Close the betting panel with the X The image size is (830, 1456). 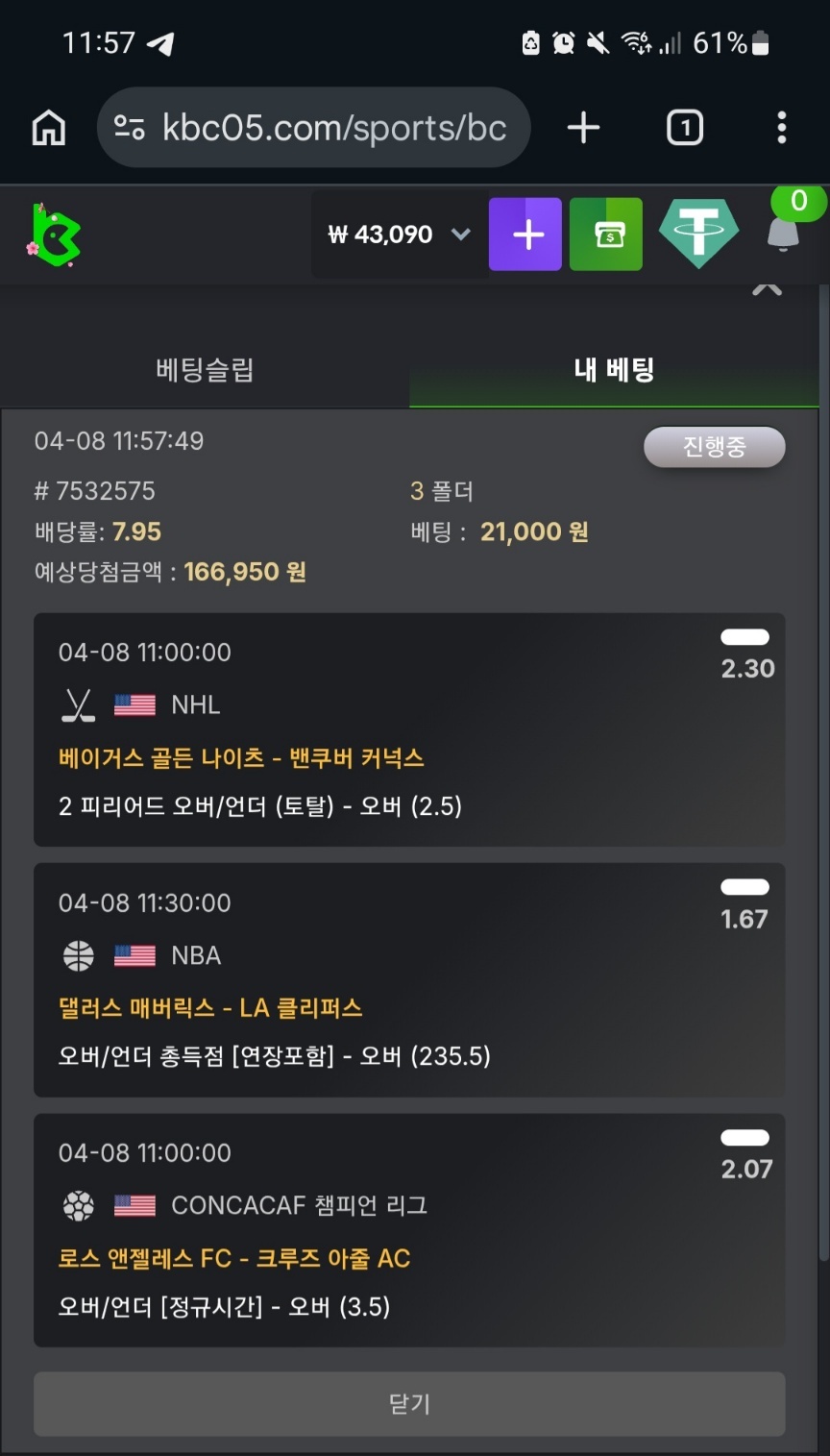767,288
